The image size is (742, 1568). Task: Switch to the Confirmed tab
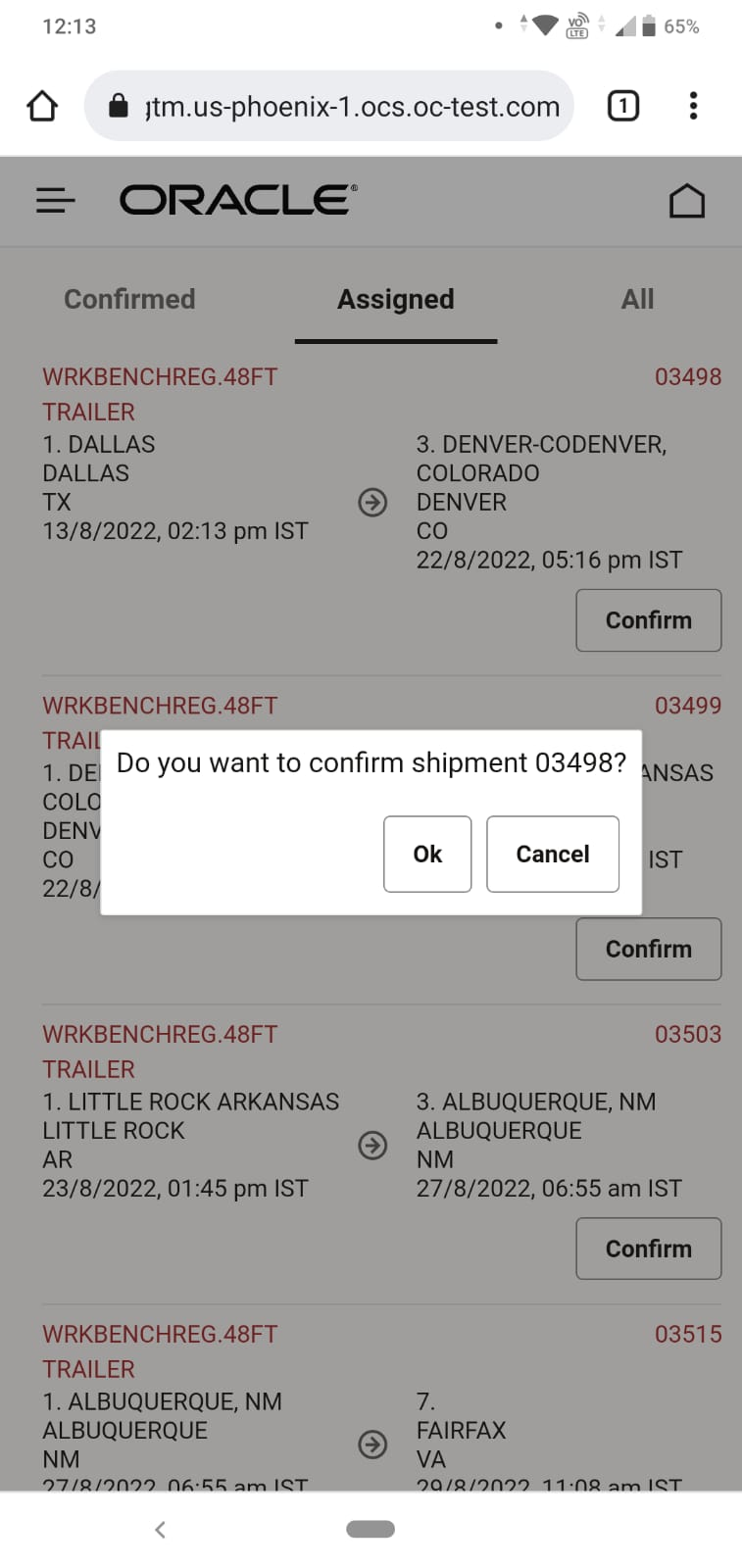click(129, 299)
